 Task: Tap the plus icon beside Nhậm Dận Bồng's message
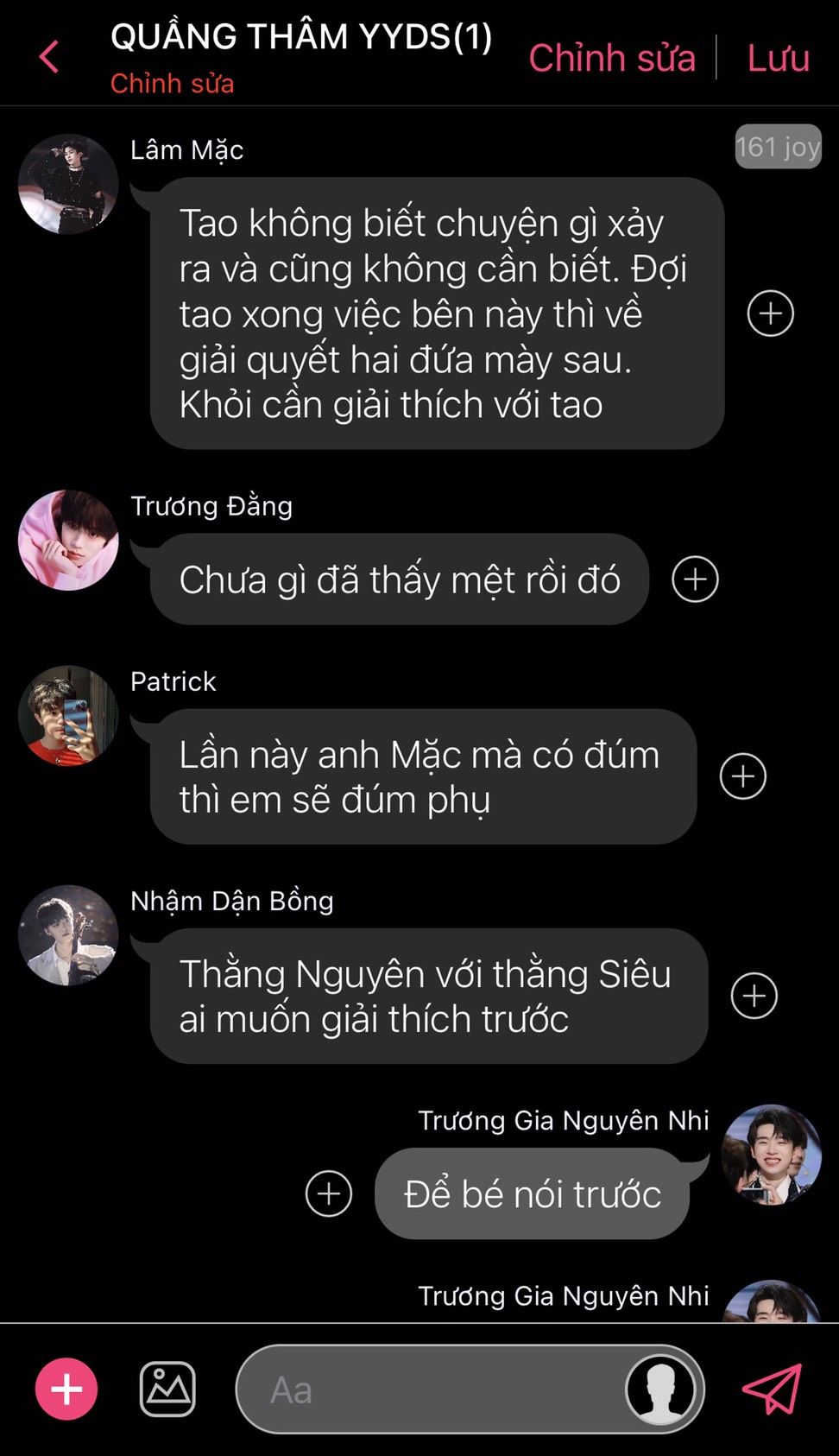tap(754, 996)
